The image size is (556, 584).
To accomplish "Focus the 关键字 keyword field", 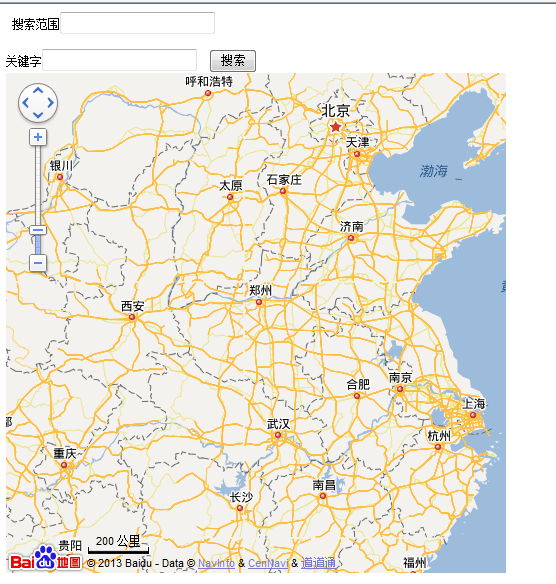I will [120, 60].
